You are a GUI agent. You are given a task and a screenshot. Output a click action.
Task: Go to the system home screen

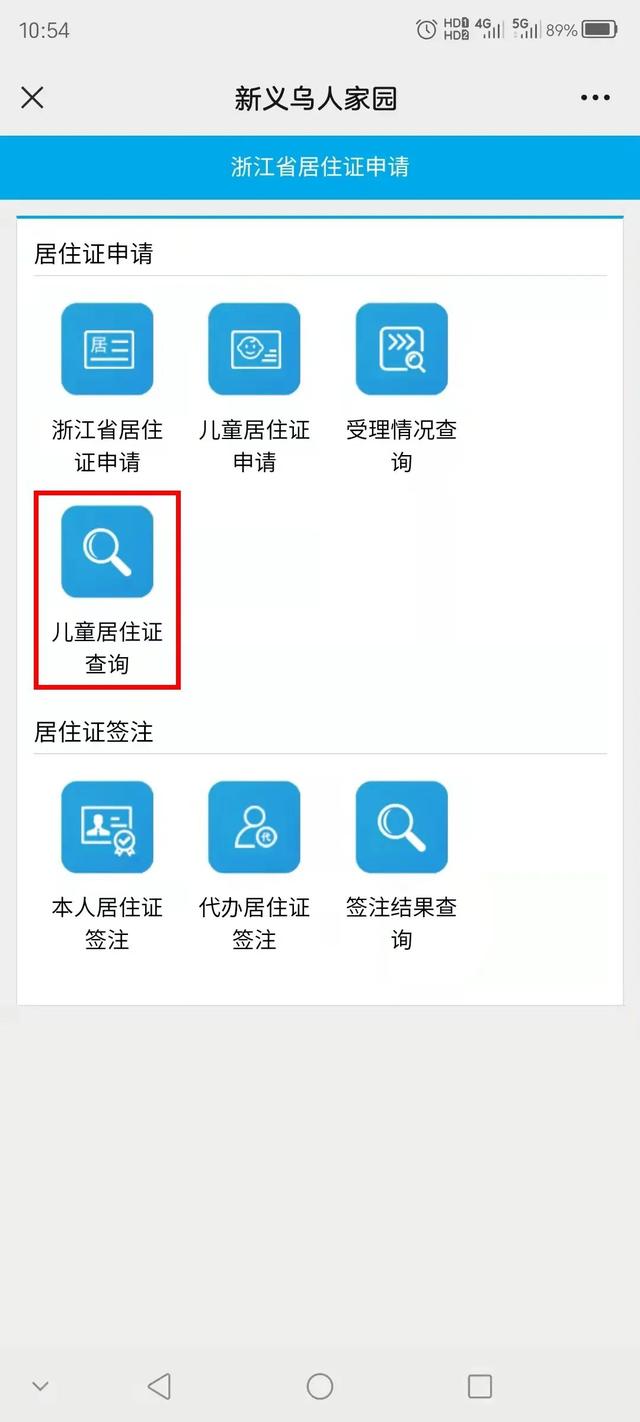coord(320,1386)
